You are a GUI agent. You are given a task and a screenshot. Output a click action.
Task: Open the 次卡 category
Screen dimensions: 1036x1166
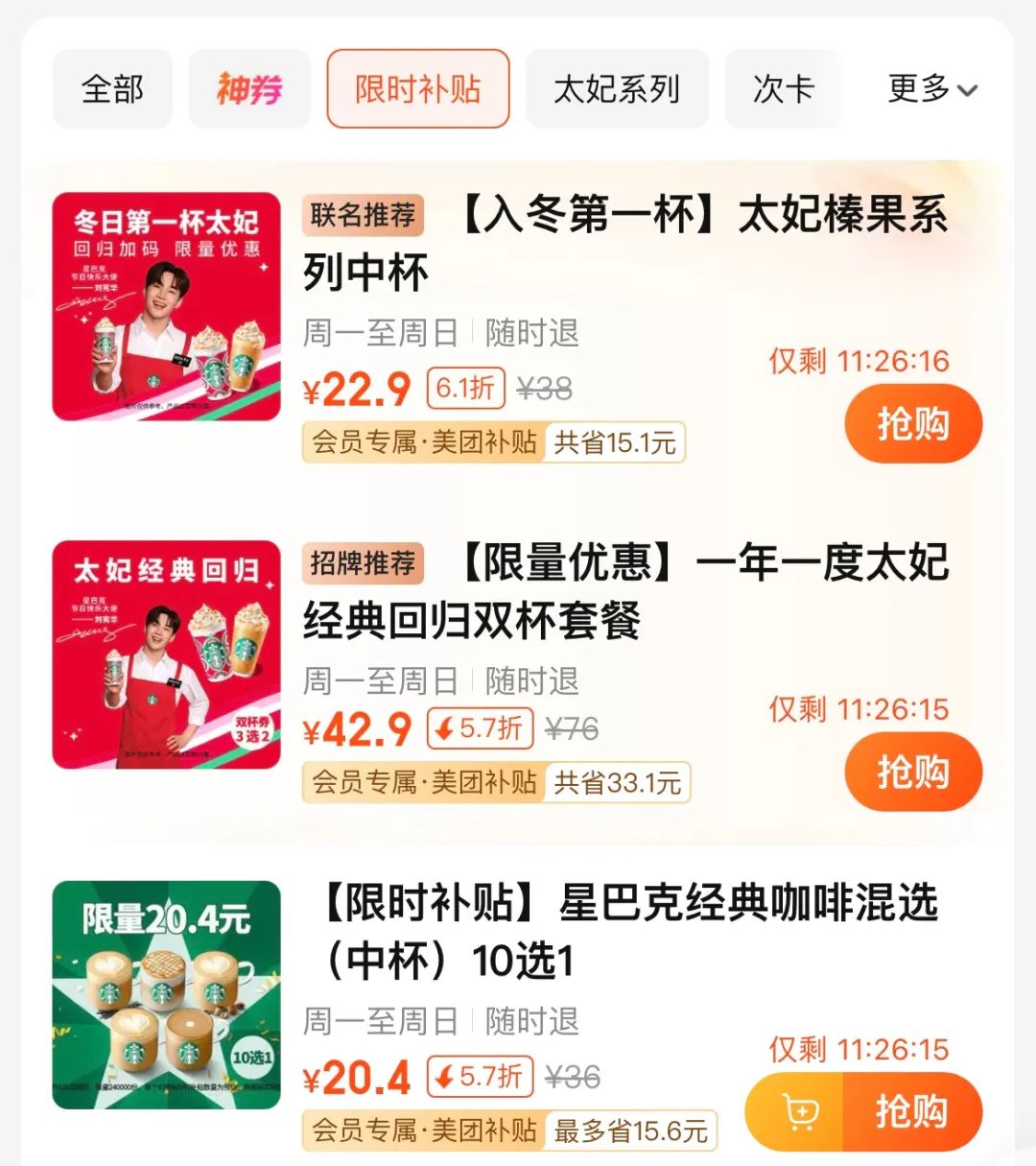tap(783, 89)
